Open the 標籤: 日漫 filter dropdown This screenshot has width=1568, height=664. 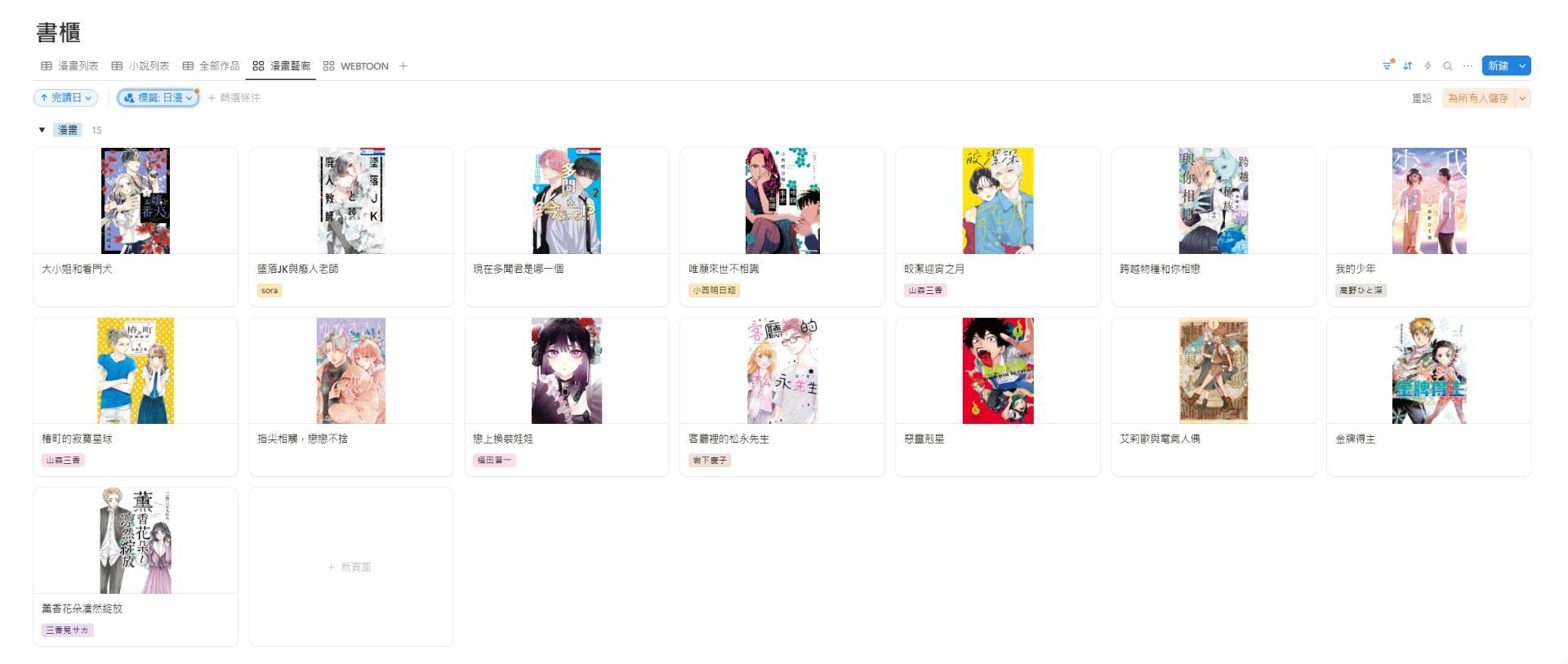[158, 98]
